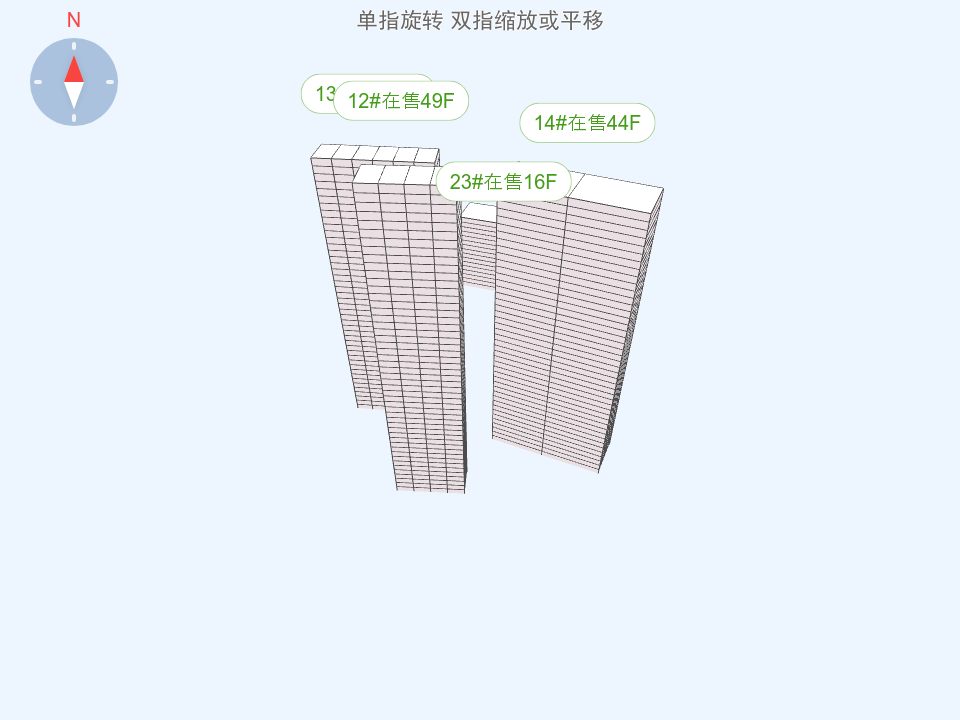Select the 12#在售49F building label
The image size is (960, 720).
[401, 101]
